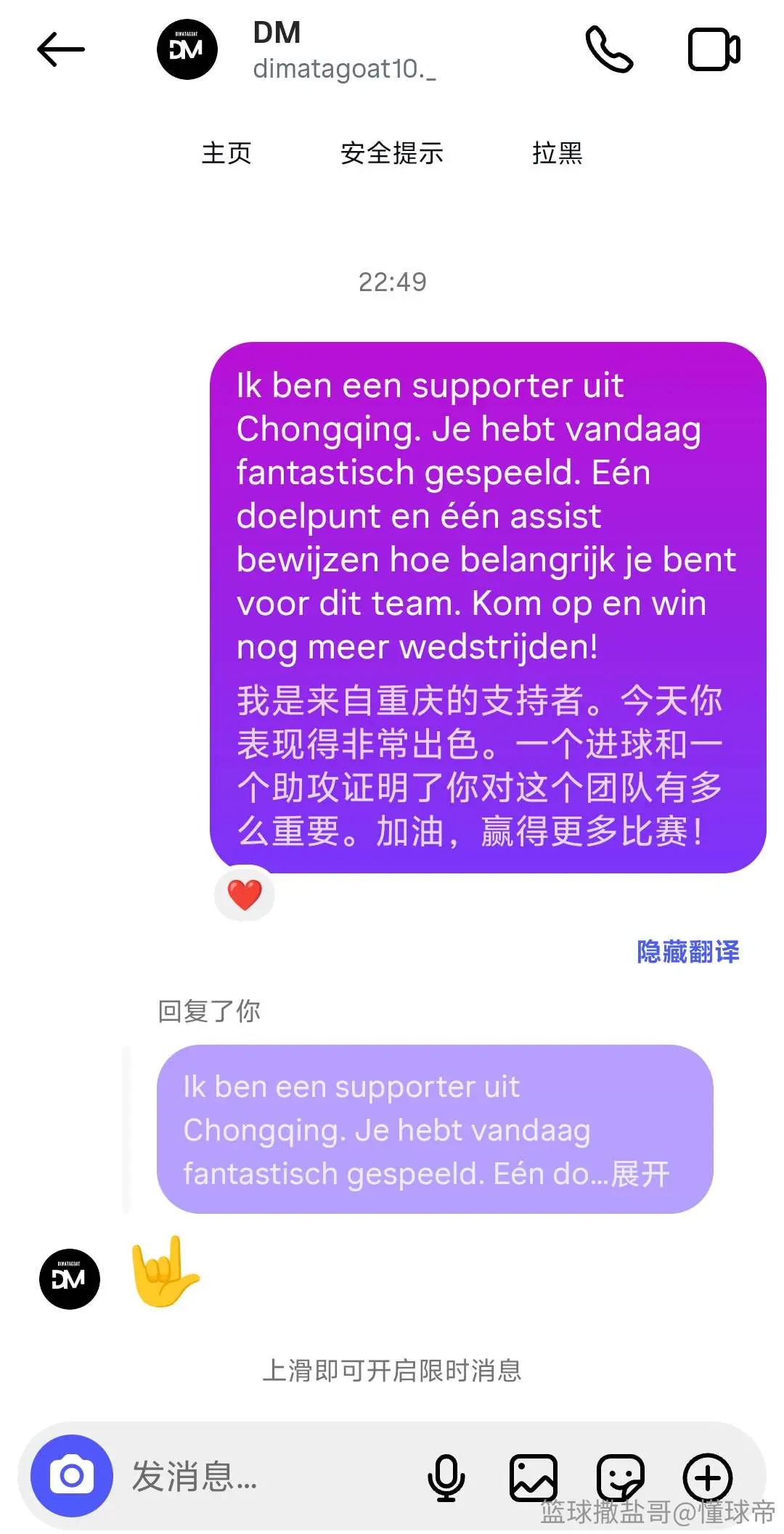Viewport: 784px width, 1534px height.
Task: Tap the heart reaction on the message
Action: [245, 894]
